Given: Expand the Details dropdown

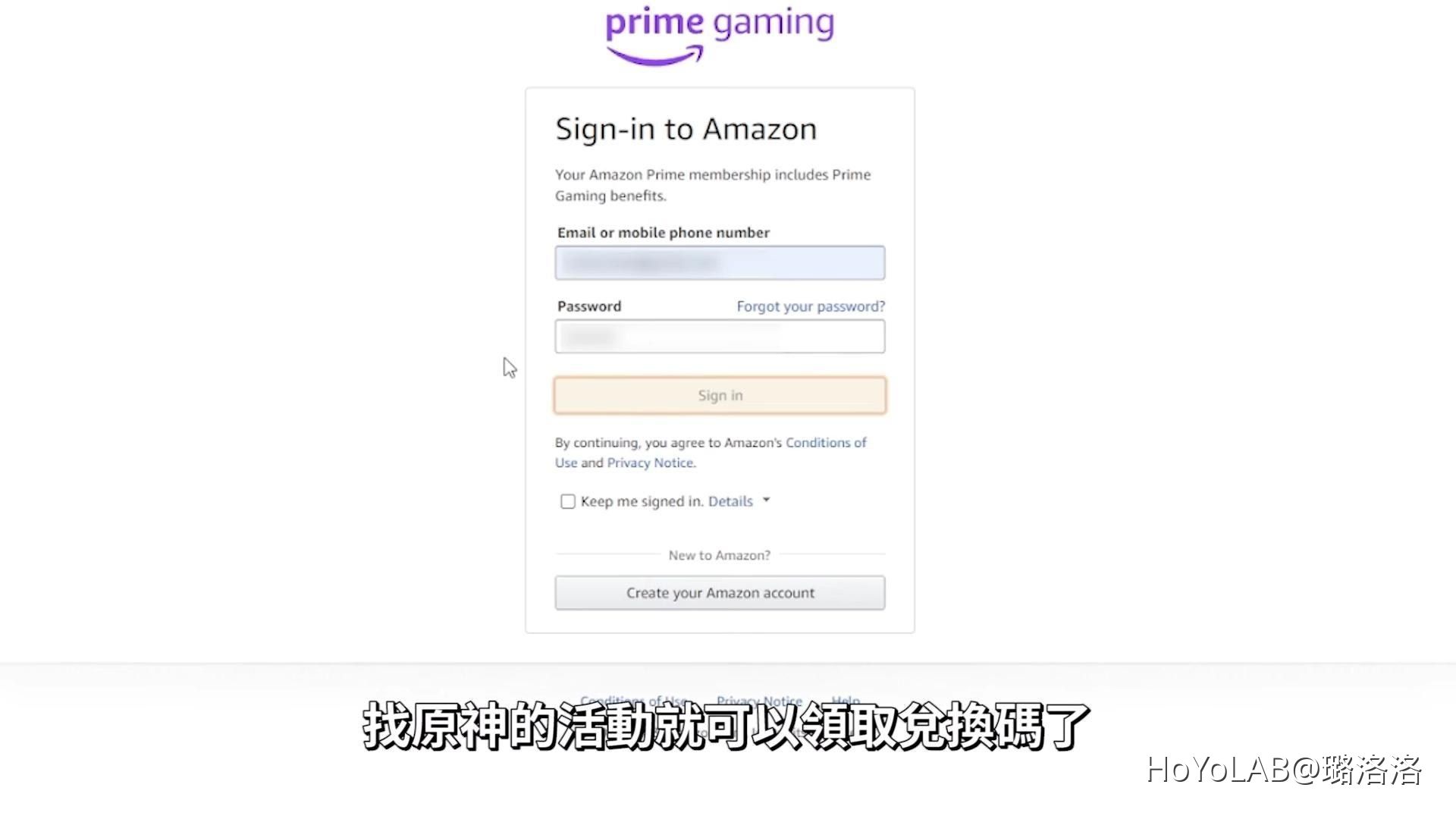Looking at the screenshot, I should click(738, 501).
